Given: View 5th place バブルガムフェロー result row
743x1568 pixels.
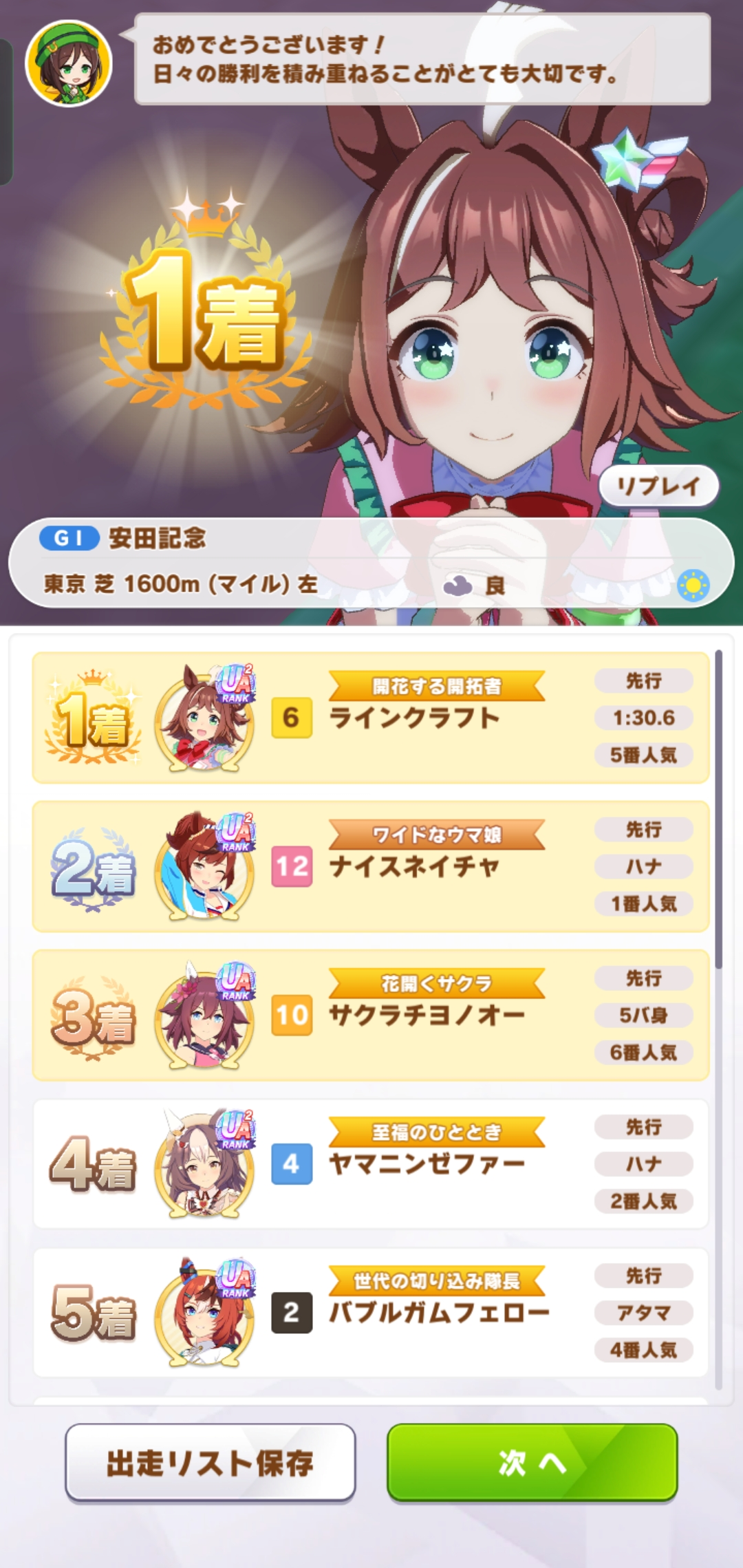Looking at the screenshot, I should coord(371,1312).
